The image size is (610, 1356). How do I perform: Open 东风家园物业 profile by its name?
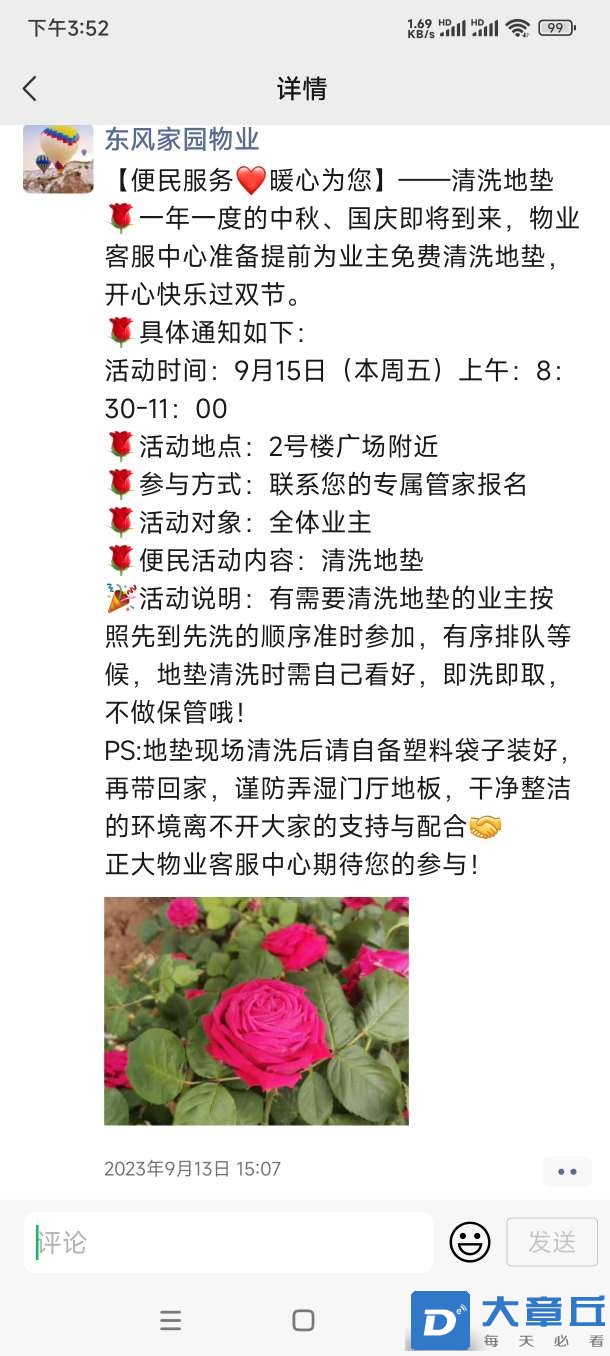(x=182, y=139)
